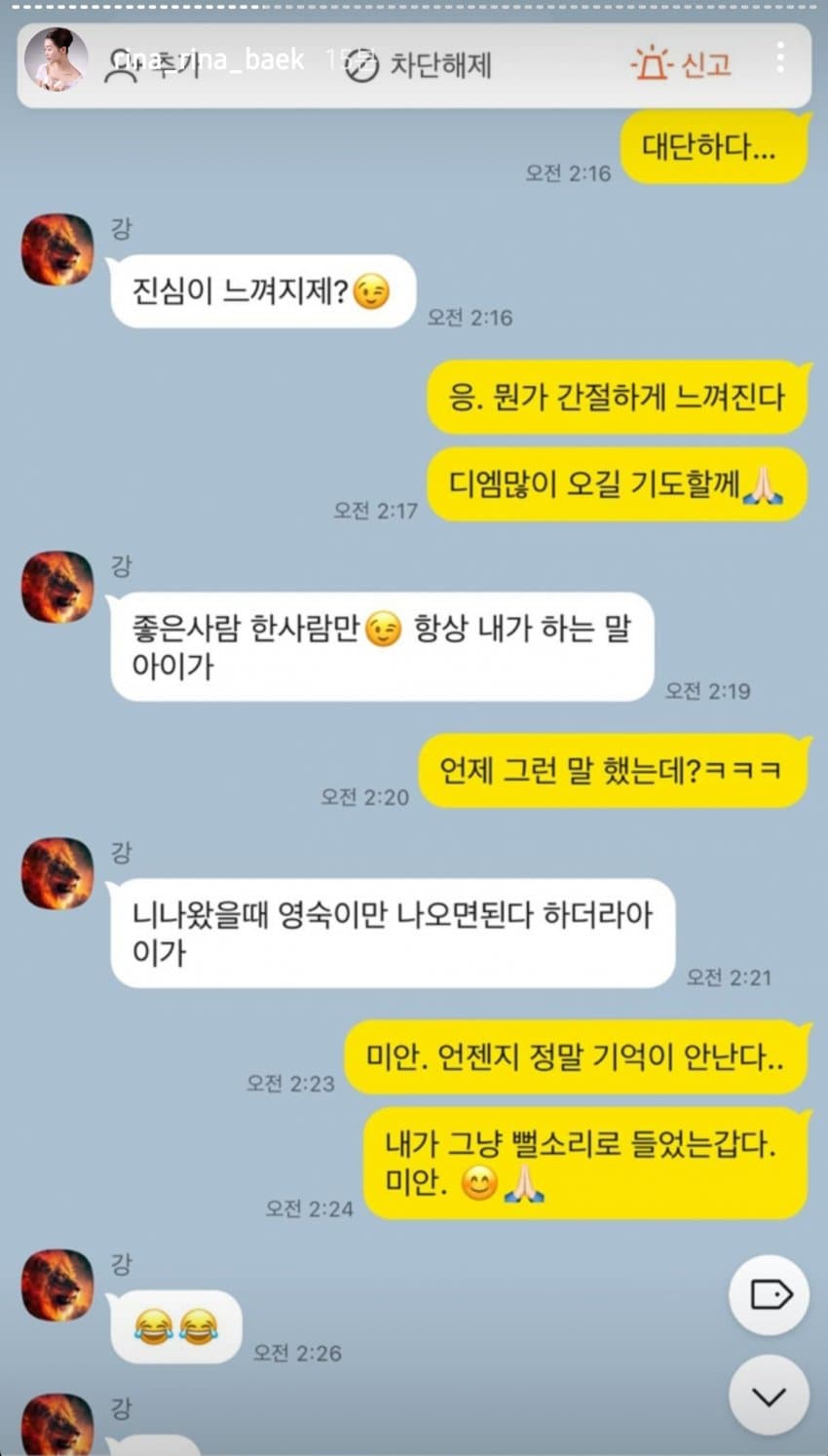Tap the rina_rina_baek username
The height and width of the screenshot is (1456, 828).
point(207,59)
